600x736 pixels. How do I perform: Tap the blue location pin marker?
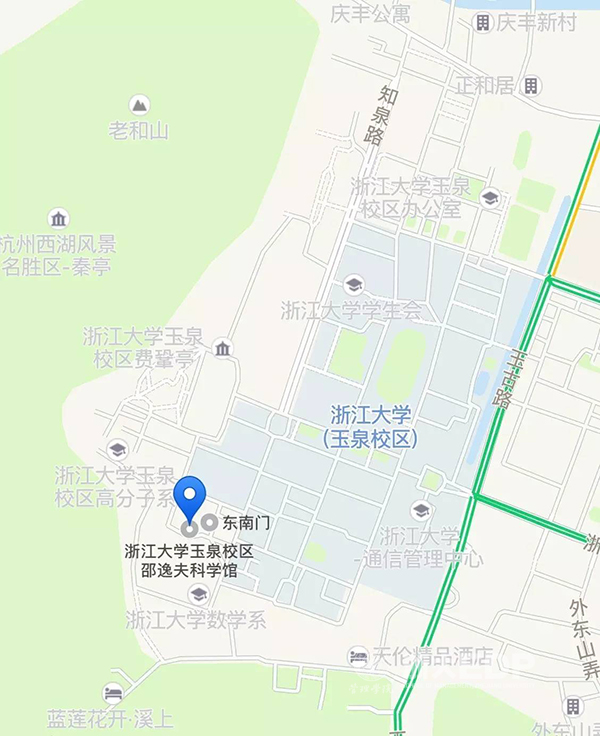click(190, 499)
